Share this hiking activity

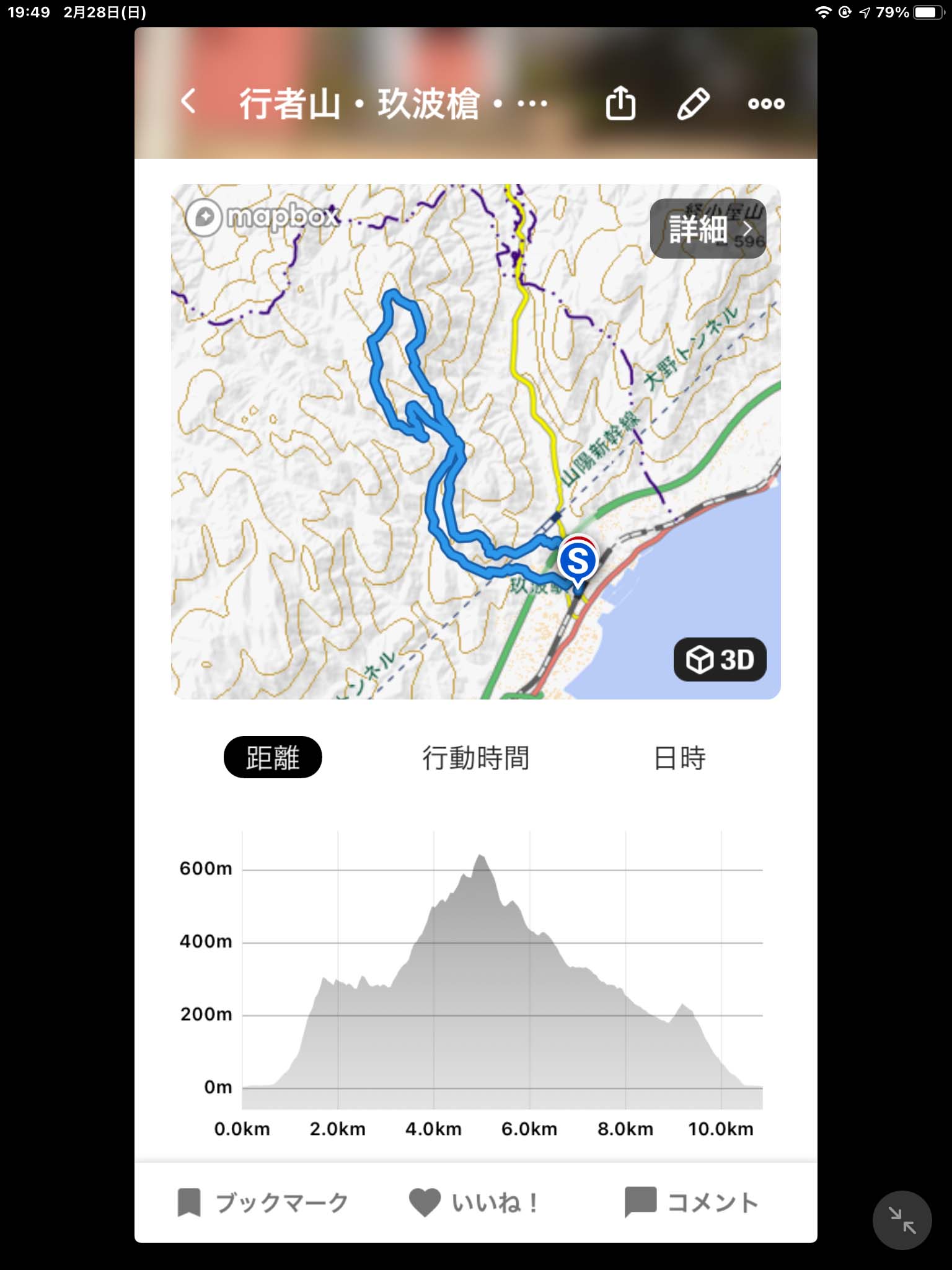click(620, 103)
